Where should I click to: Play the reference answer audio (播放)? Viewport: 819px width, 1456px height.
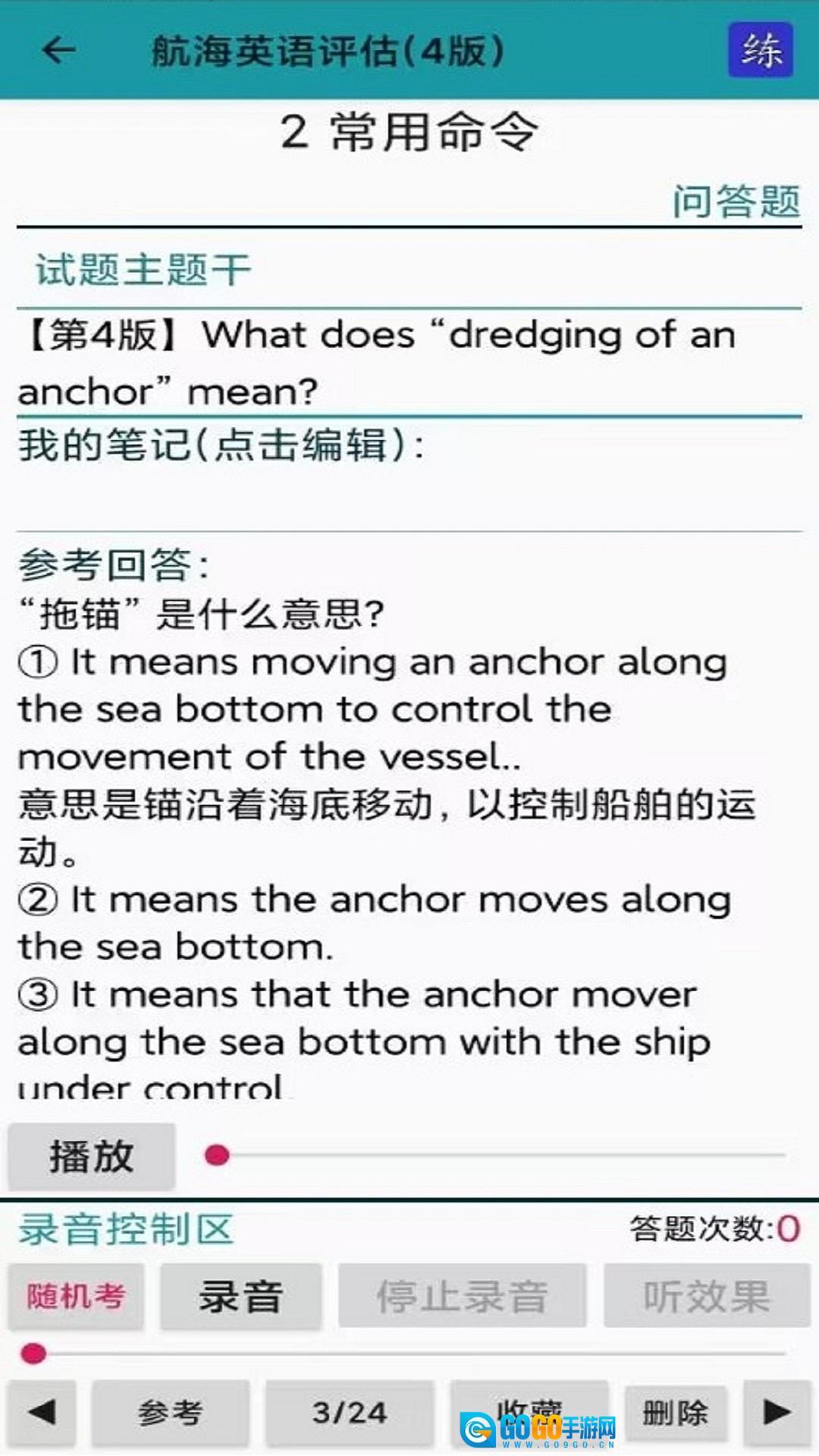92,1156
